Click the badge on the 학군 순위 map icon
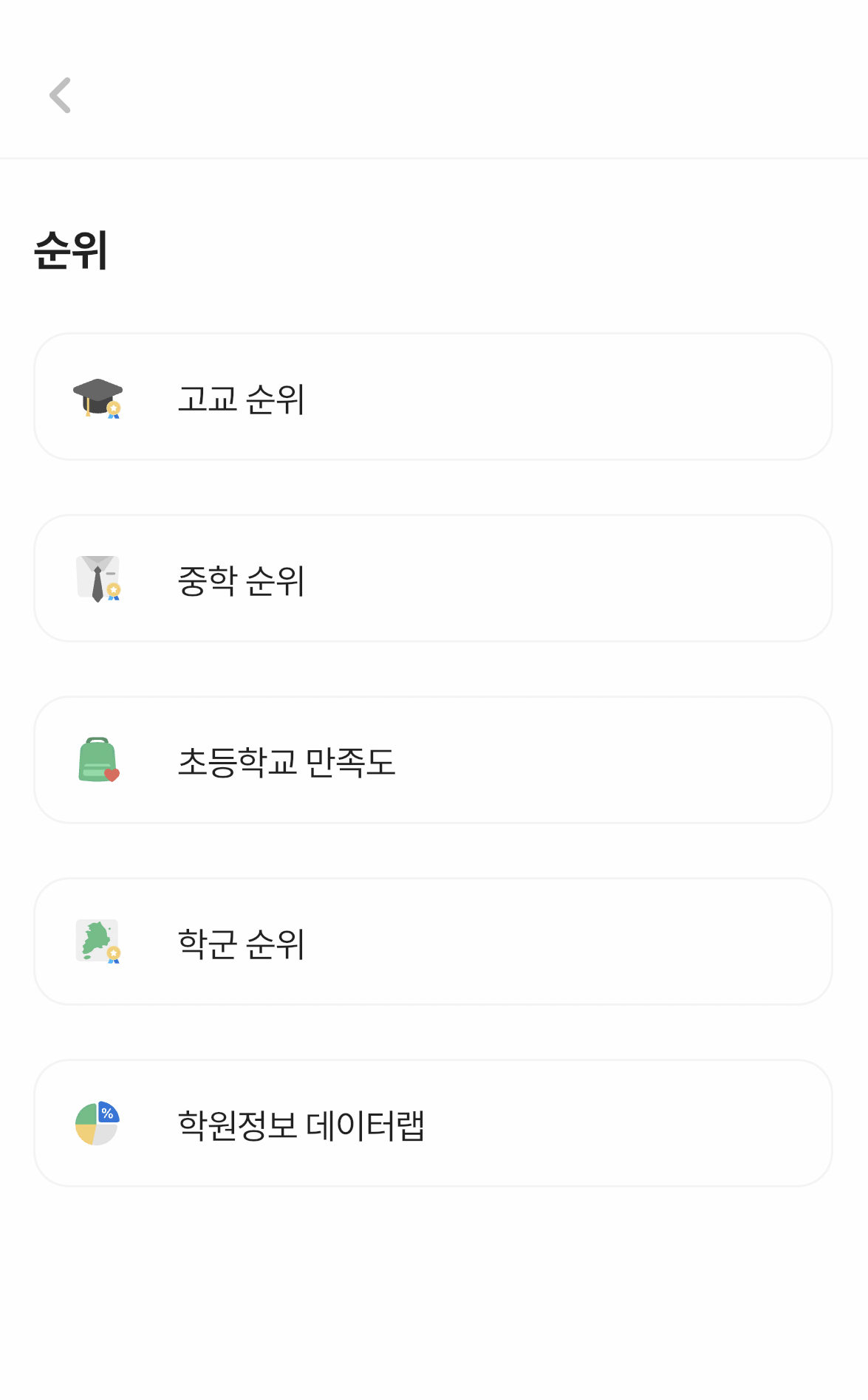 point(114,953)
